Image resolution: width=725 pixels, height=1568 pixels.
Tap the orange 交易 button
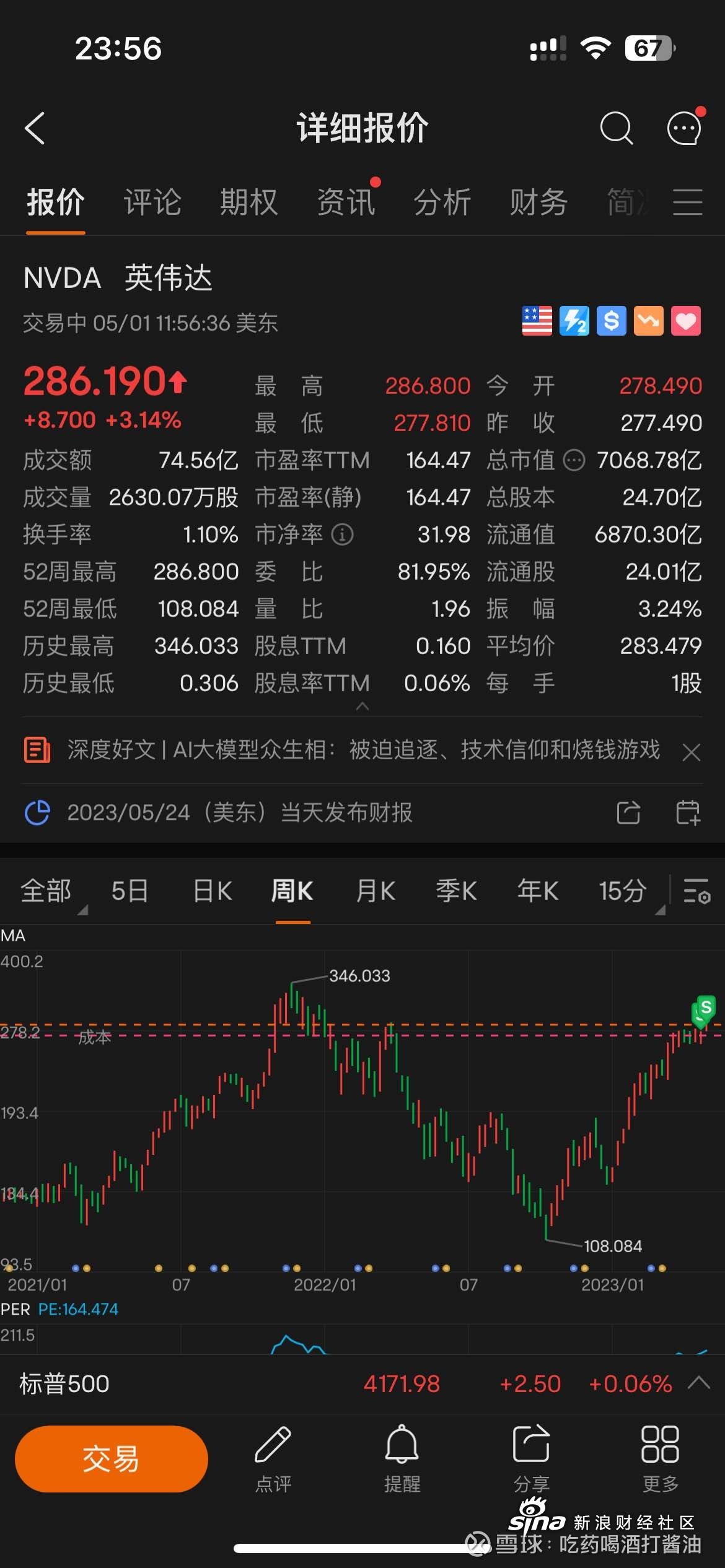coord(112,1458)
